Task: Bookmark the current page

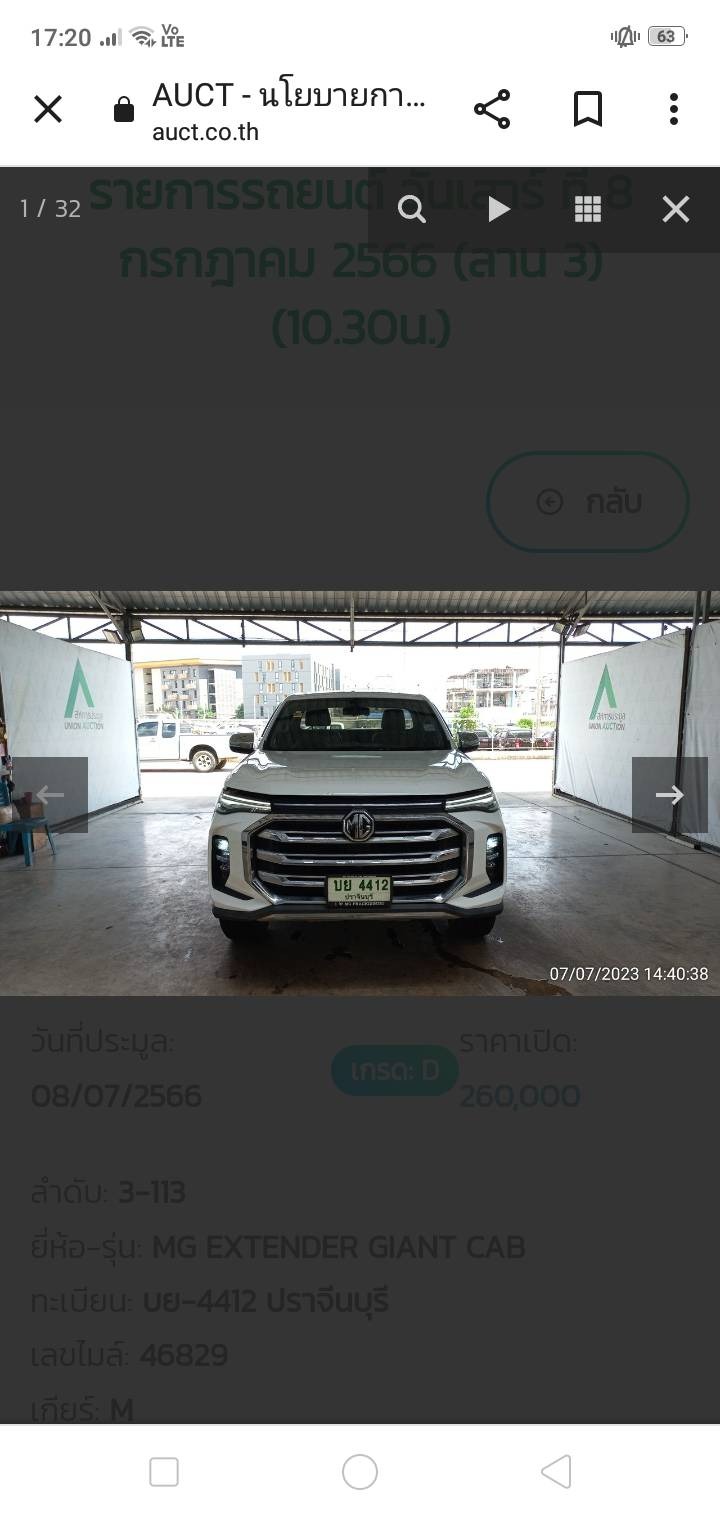Action: click(588, 109)
